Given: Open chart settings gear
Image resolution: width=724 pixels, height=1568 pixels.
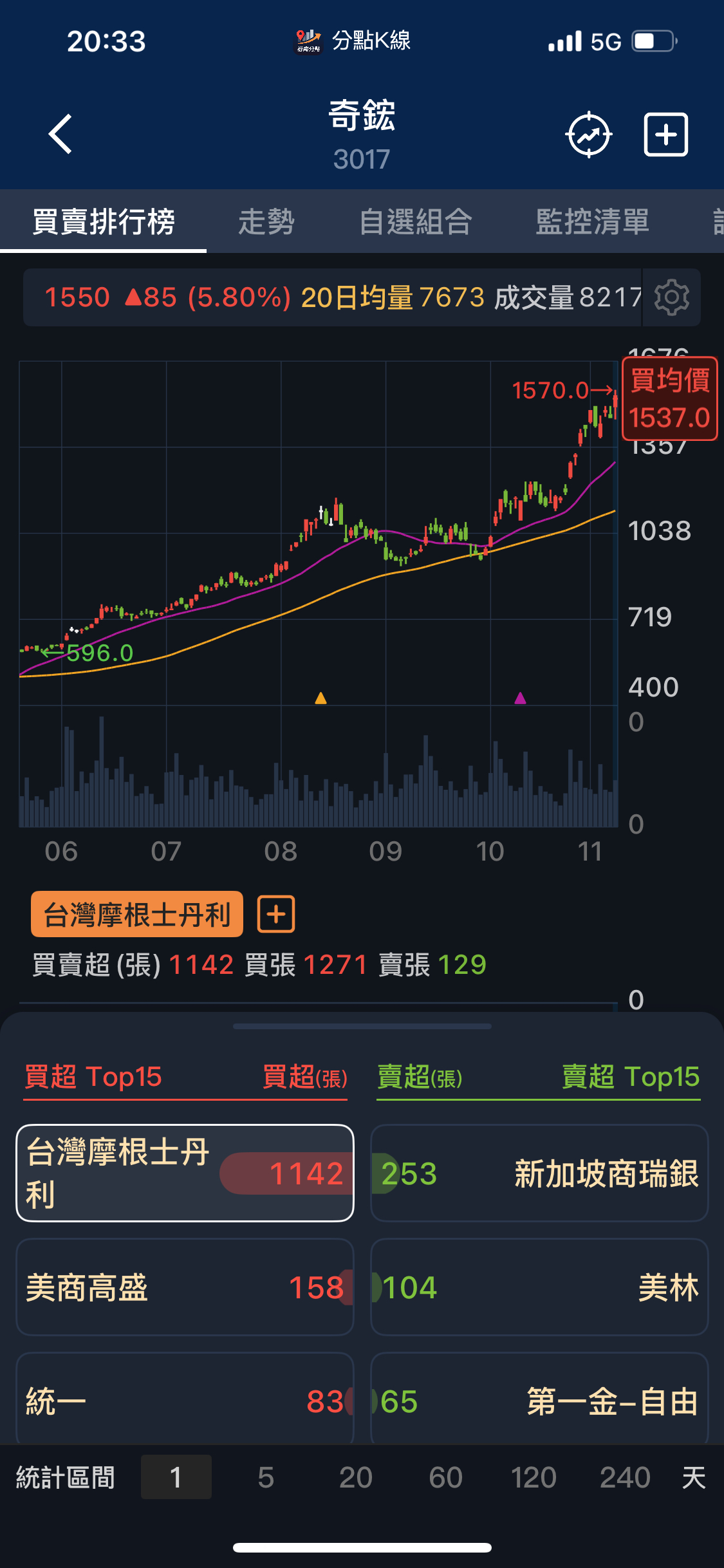Looking at the screenshot, I should tap(671, 297).
